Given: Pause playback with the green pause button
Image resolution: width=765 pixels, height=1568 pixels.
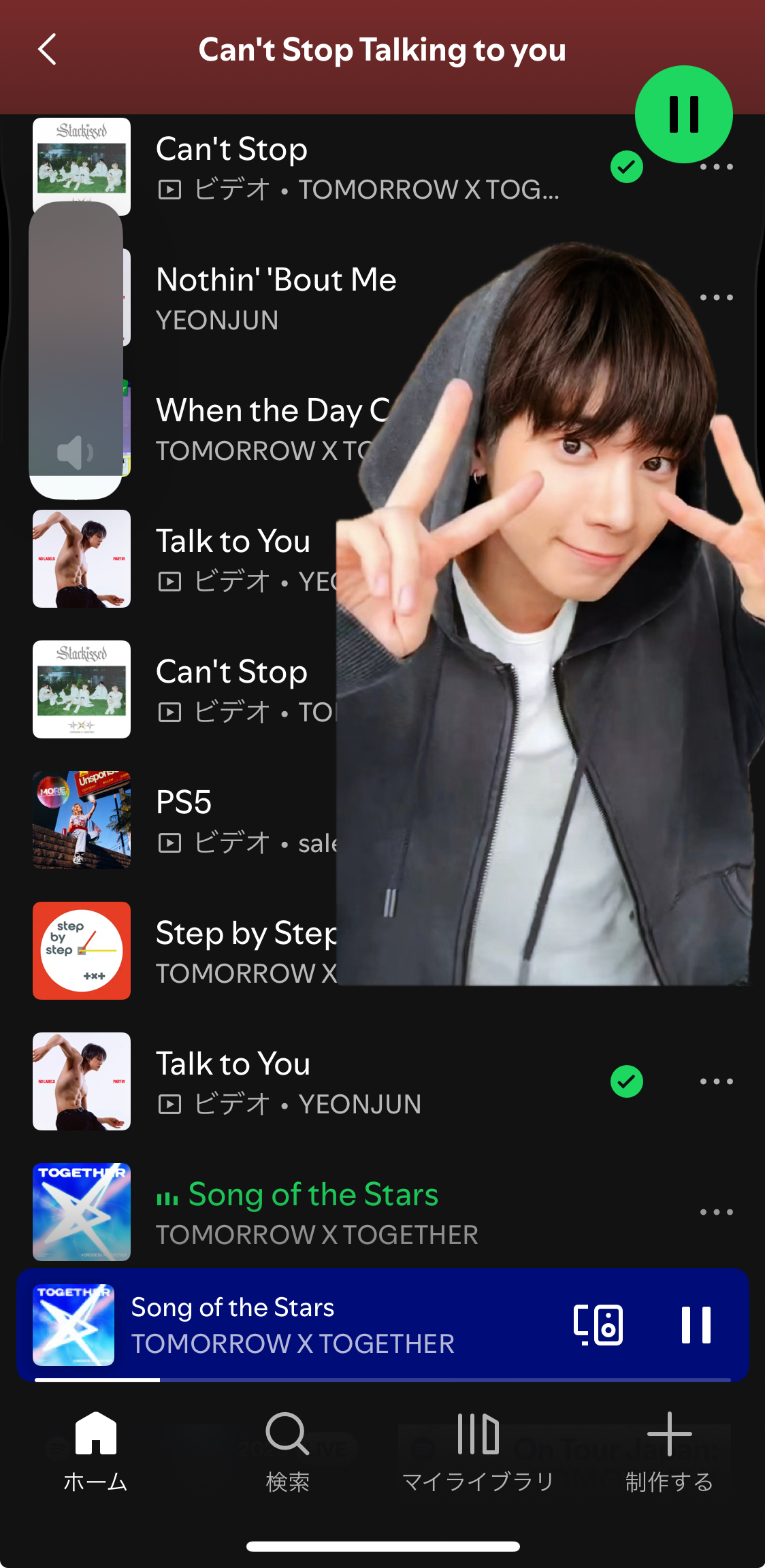Looking at the screenshot, I should [x=683, y=114].
